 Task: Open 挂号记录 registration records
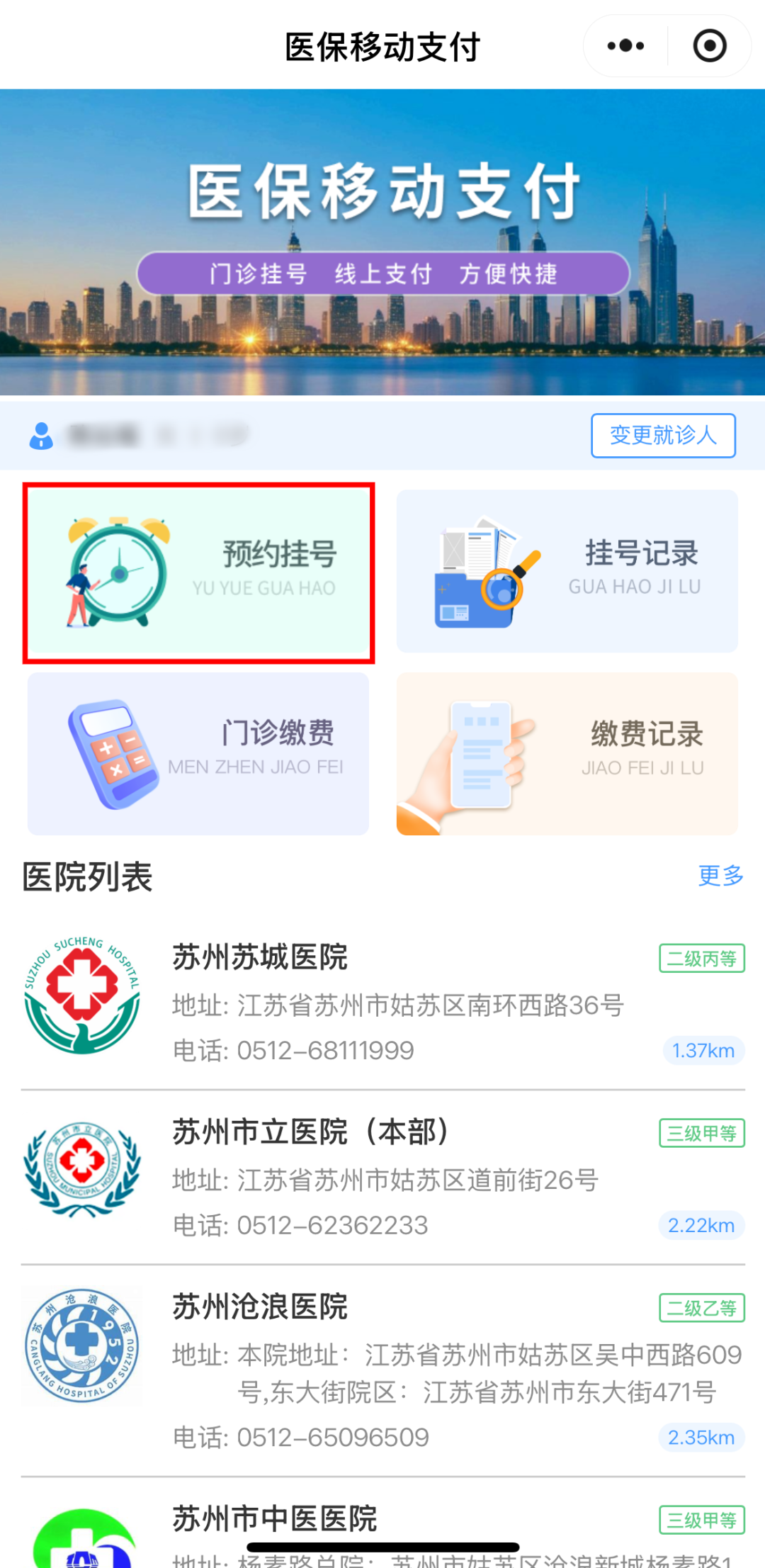[x=567, y=571]
